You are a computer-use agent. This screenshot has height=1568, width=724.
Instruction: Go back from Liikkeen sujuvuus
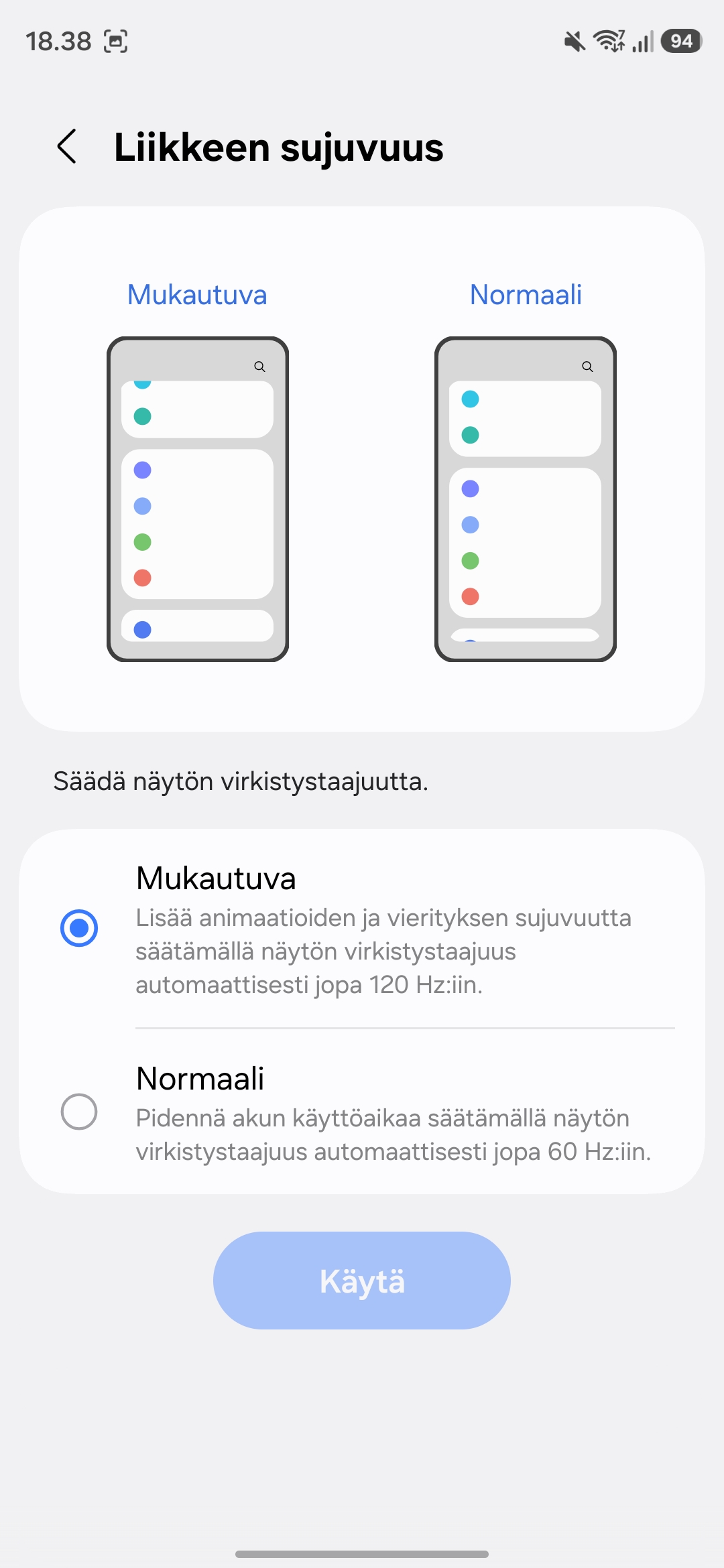point(67,147)
